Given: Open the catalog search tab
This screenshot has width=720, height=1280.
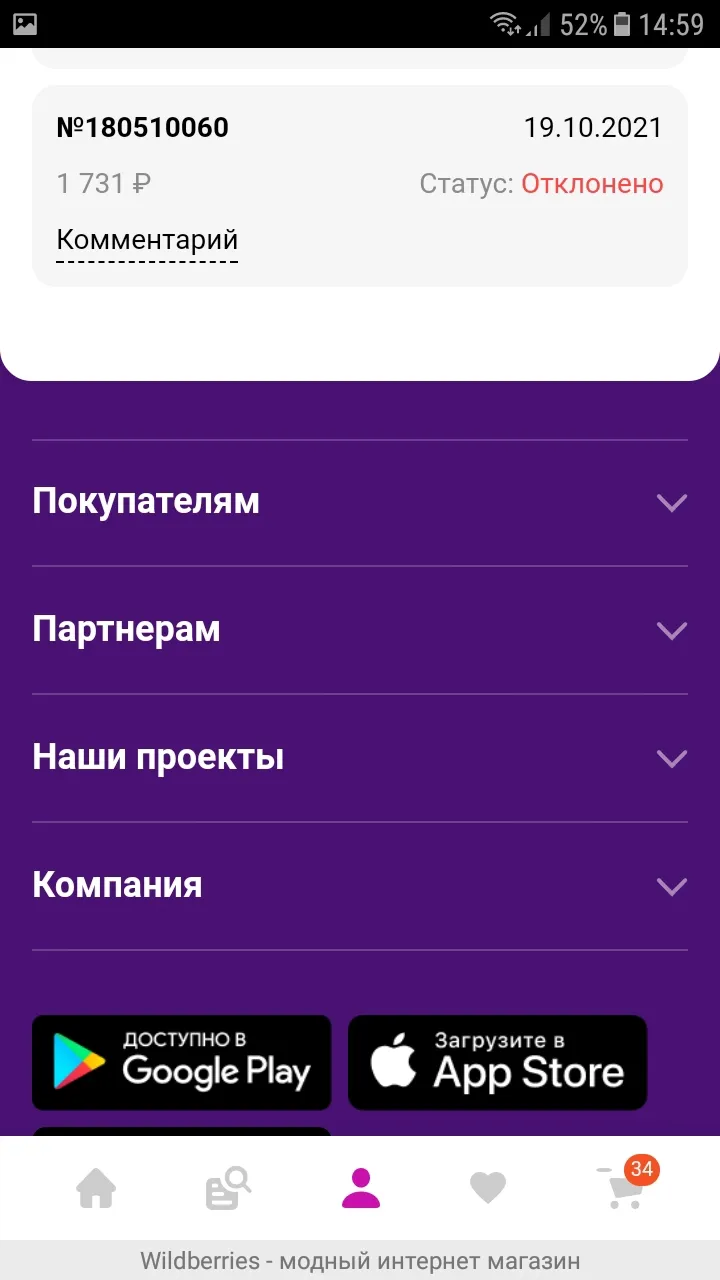Looking at the screenshot, I should pos(228,1188).
